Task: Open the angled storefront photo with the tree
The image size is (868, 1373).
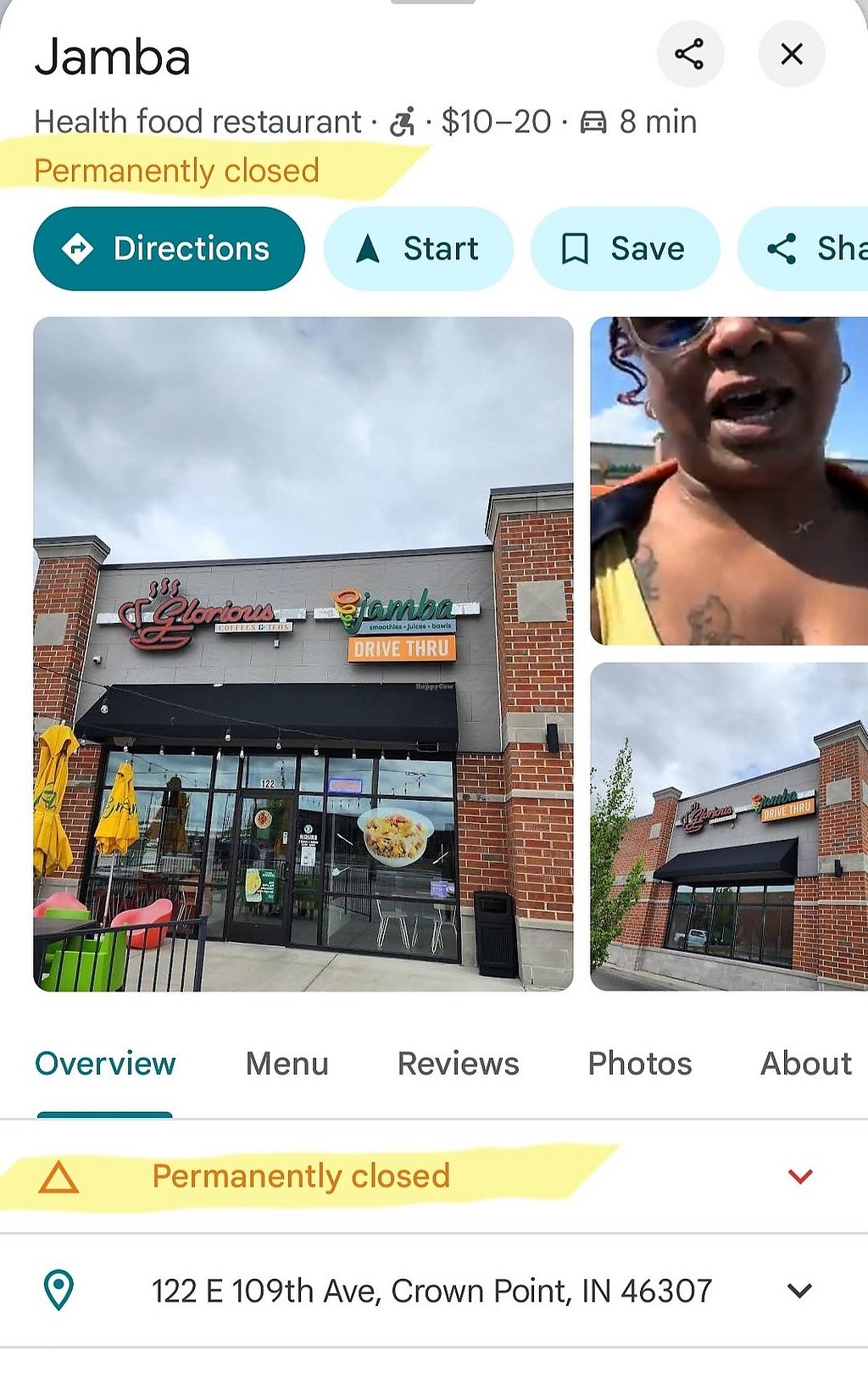Action: click(x=729, y=826)
